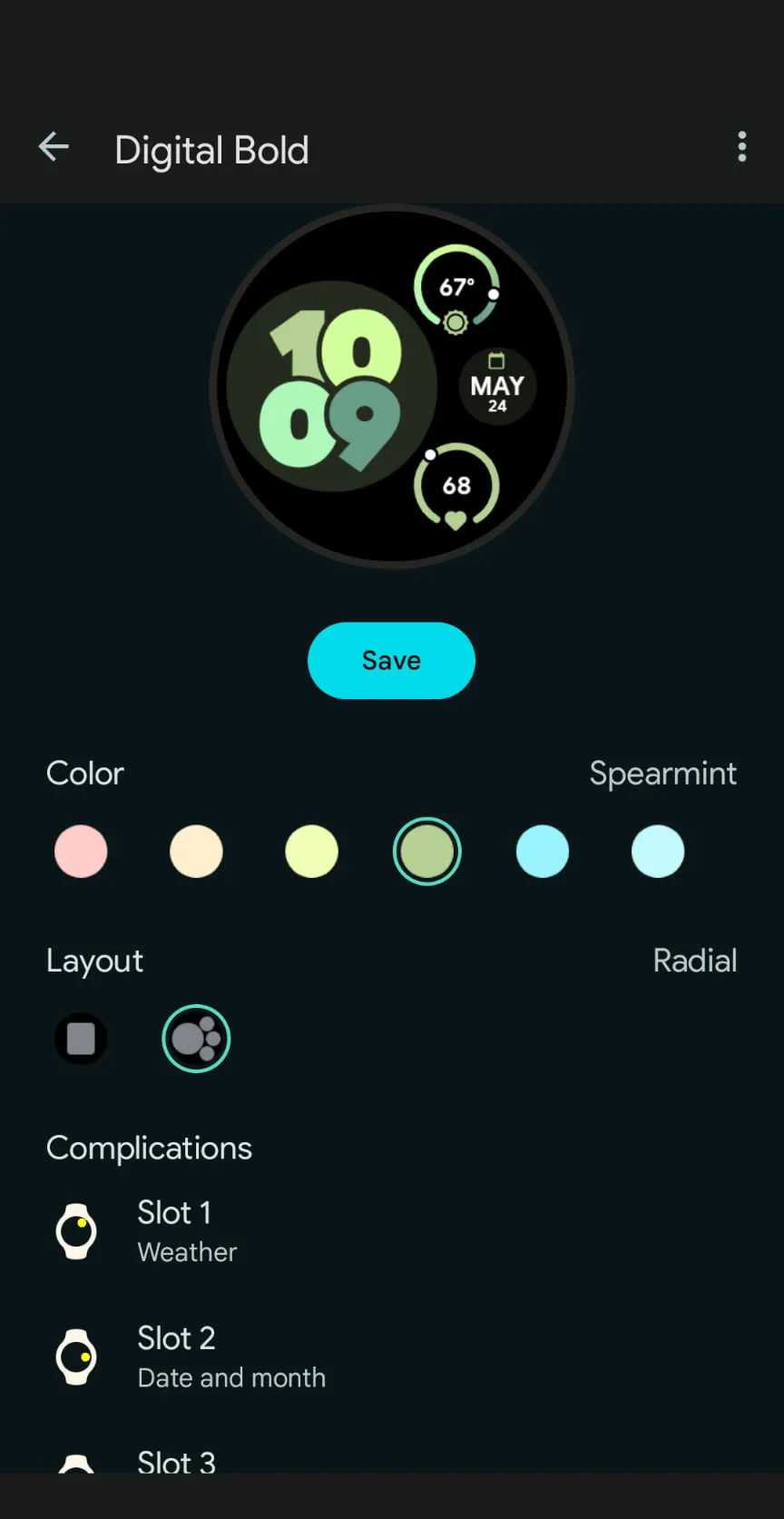Screen dimensions: 784x1519
Task: Choose the peach color swatch
Action: 196,851
